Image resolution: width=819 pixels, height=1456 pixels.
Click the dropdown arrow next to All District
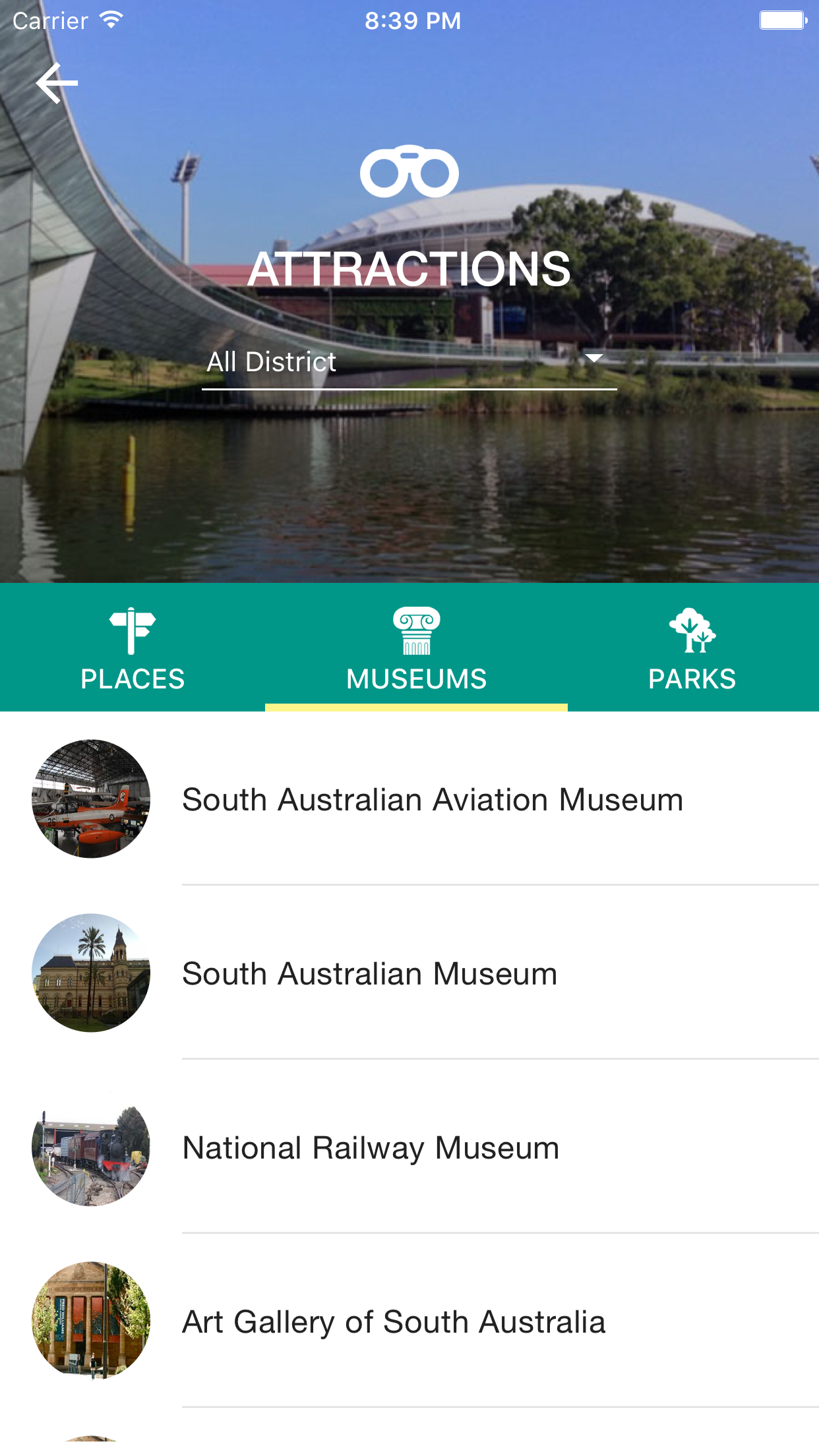[x=594, y=359]
